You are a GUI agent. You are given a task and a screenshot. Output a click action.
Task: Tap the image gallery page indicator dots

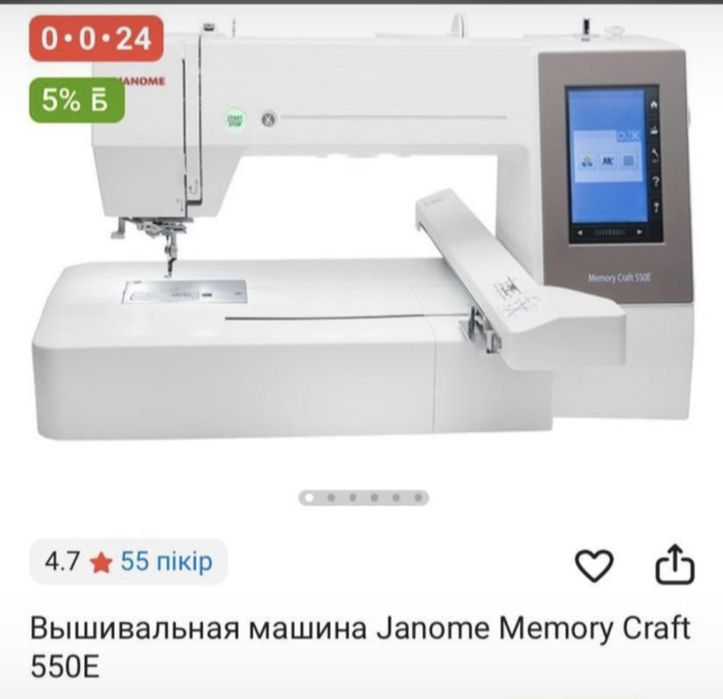tap(363, 496)
